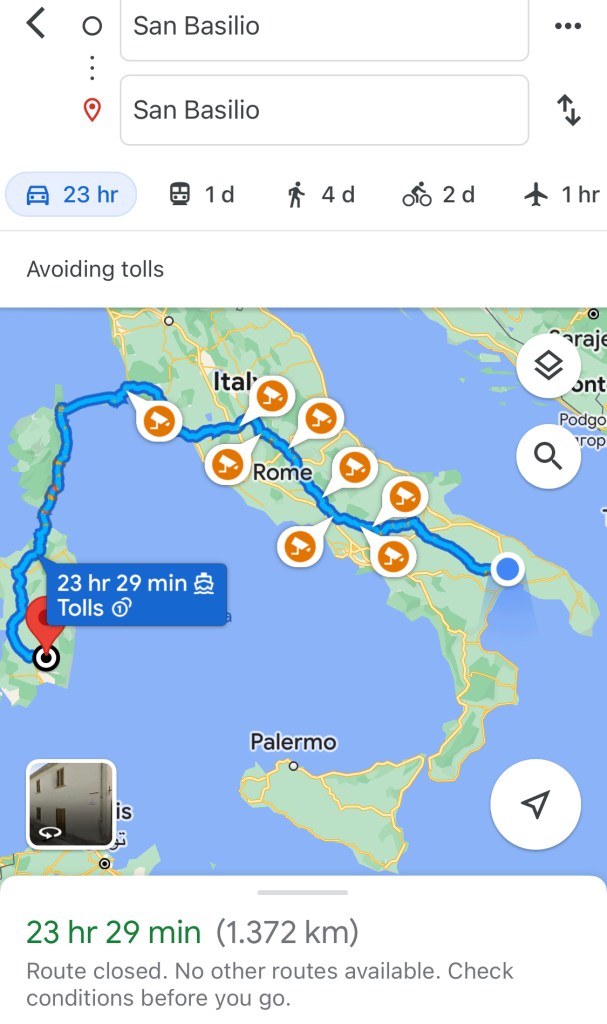Screen dimensions: 607x1024
Task: Recenter map on my location
Action: (x=535, y=805)
